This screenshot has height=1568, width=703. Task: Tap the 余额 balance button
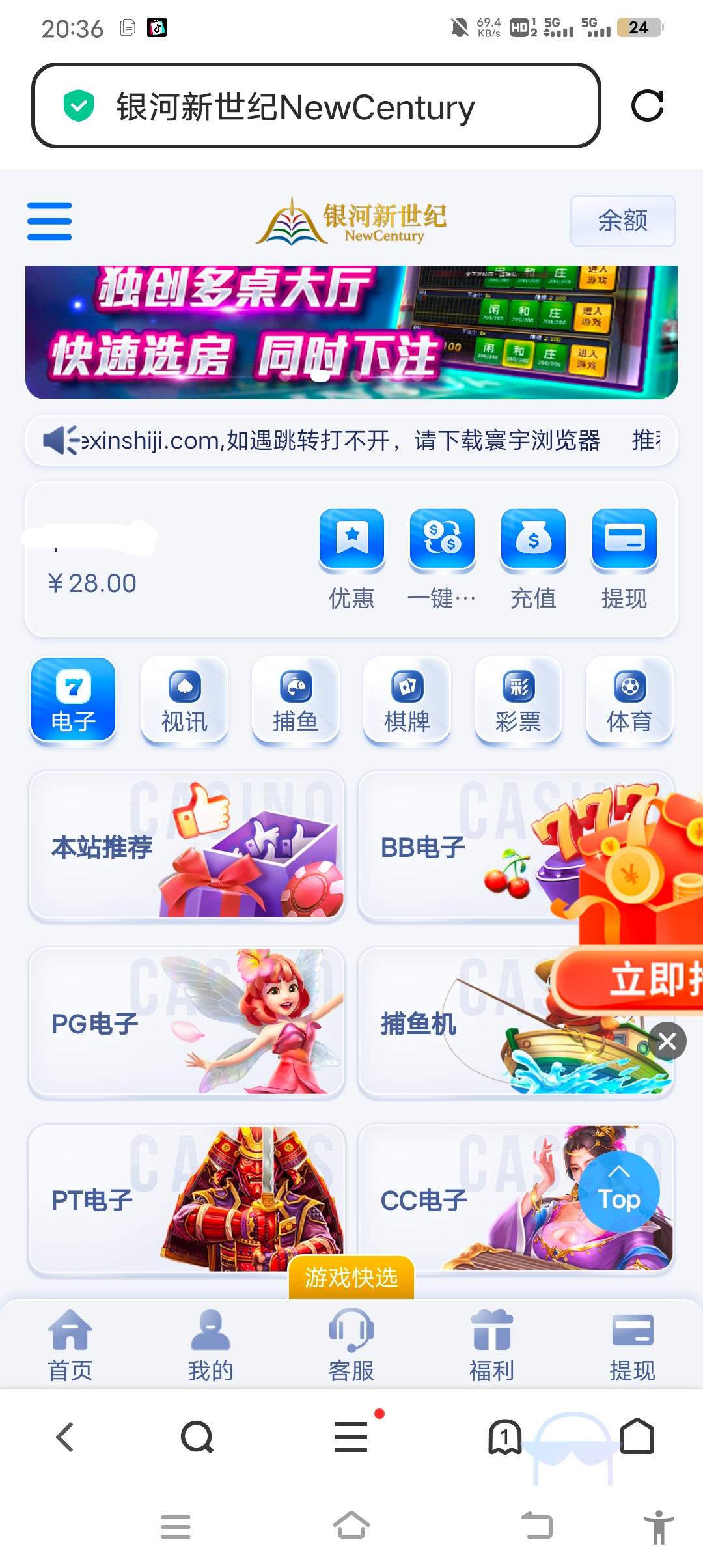(622, 221)
